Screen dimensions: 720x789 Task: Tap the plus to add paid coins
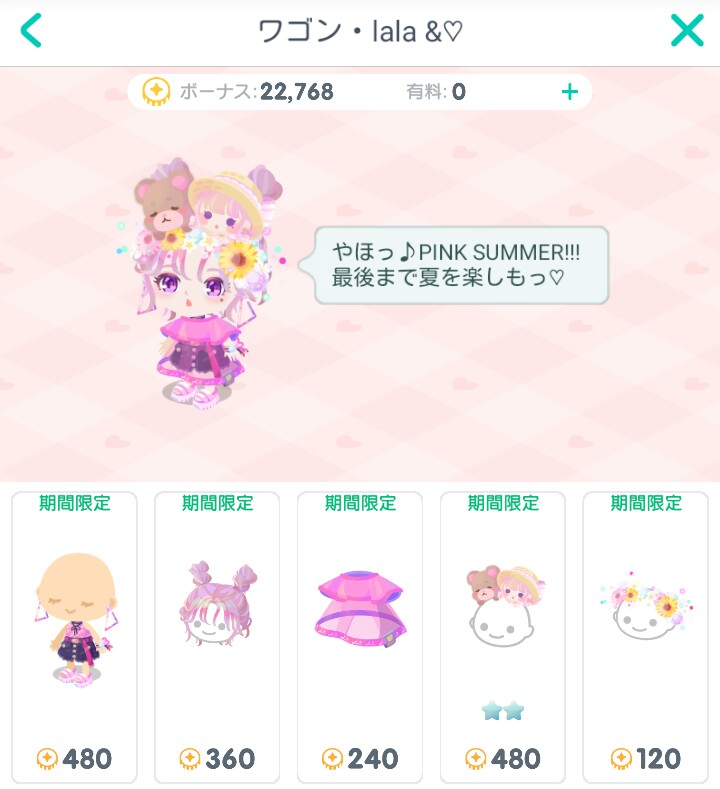569,92
